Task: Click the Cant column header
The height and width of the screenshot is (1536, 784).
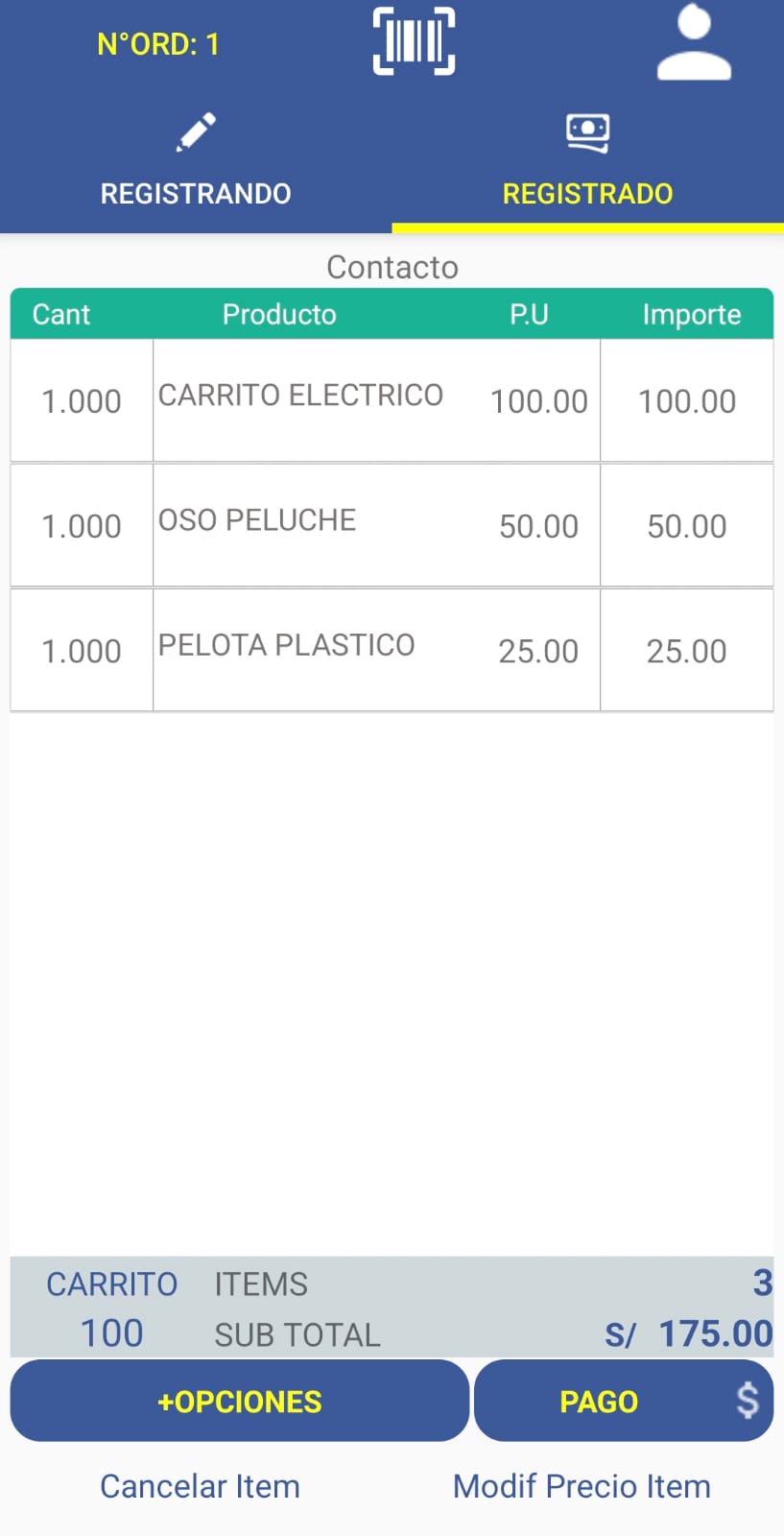Action: (61, 314)
